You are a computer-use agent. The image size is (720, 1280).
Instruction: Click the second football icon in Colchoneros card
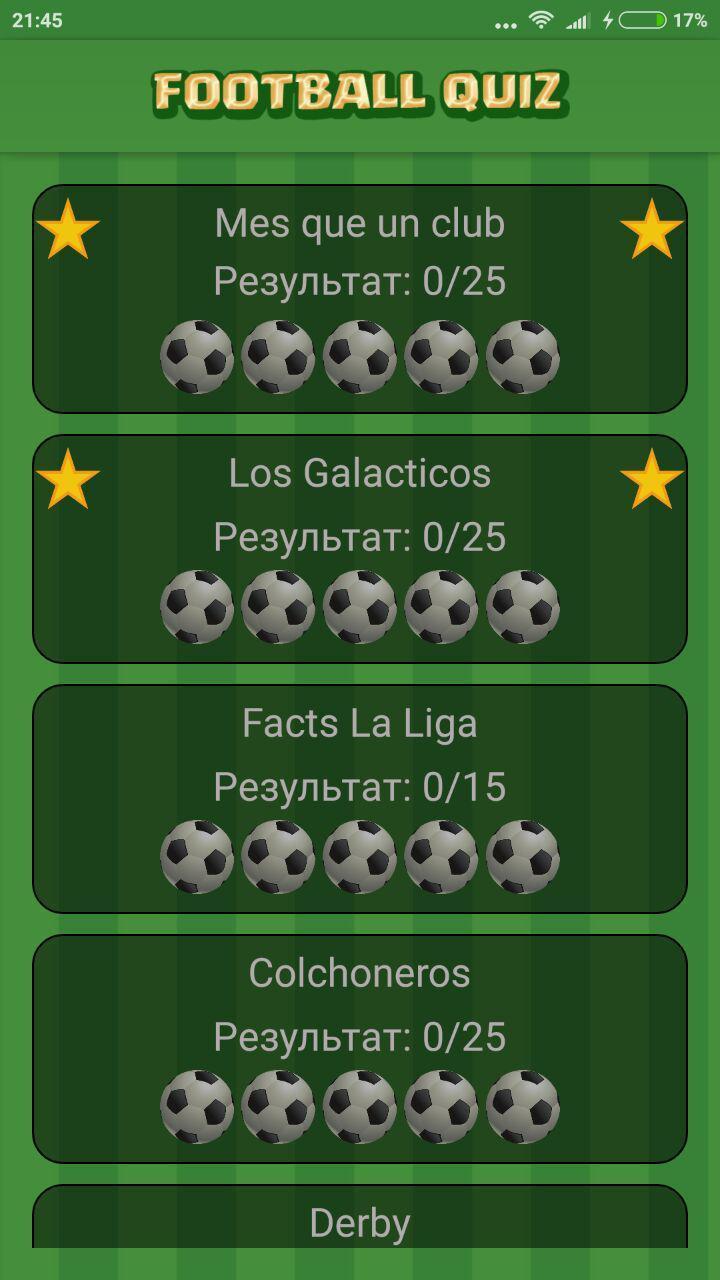(278, 1105)
